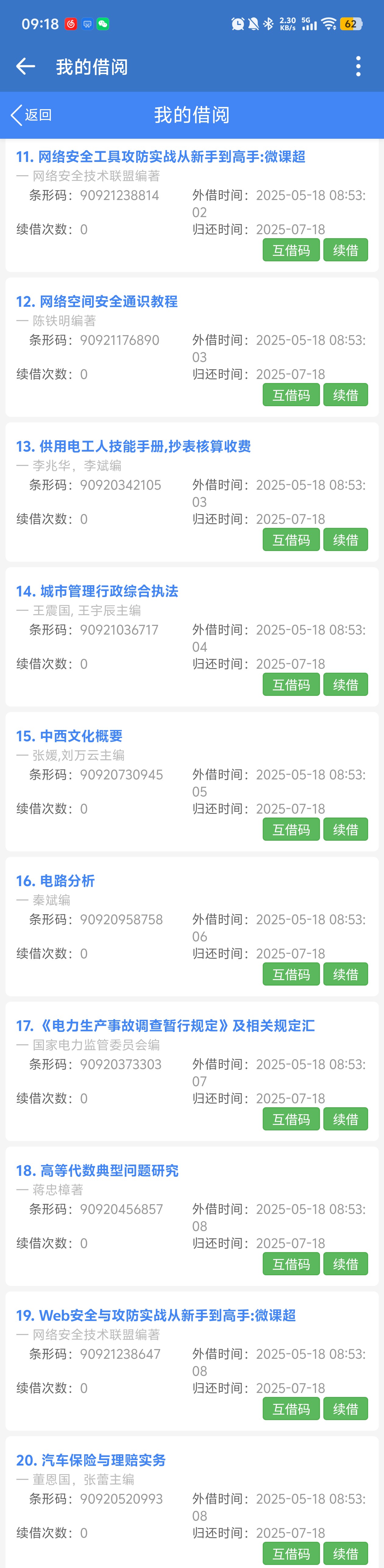View book 19 Web安全与攻防实战 details
Image resolution: width=384 pixels, height=1568 pixels.
(x=156, y=1316)
